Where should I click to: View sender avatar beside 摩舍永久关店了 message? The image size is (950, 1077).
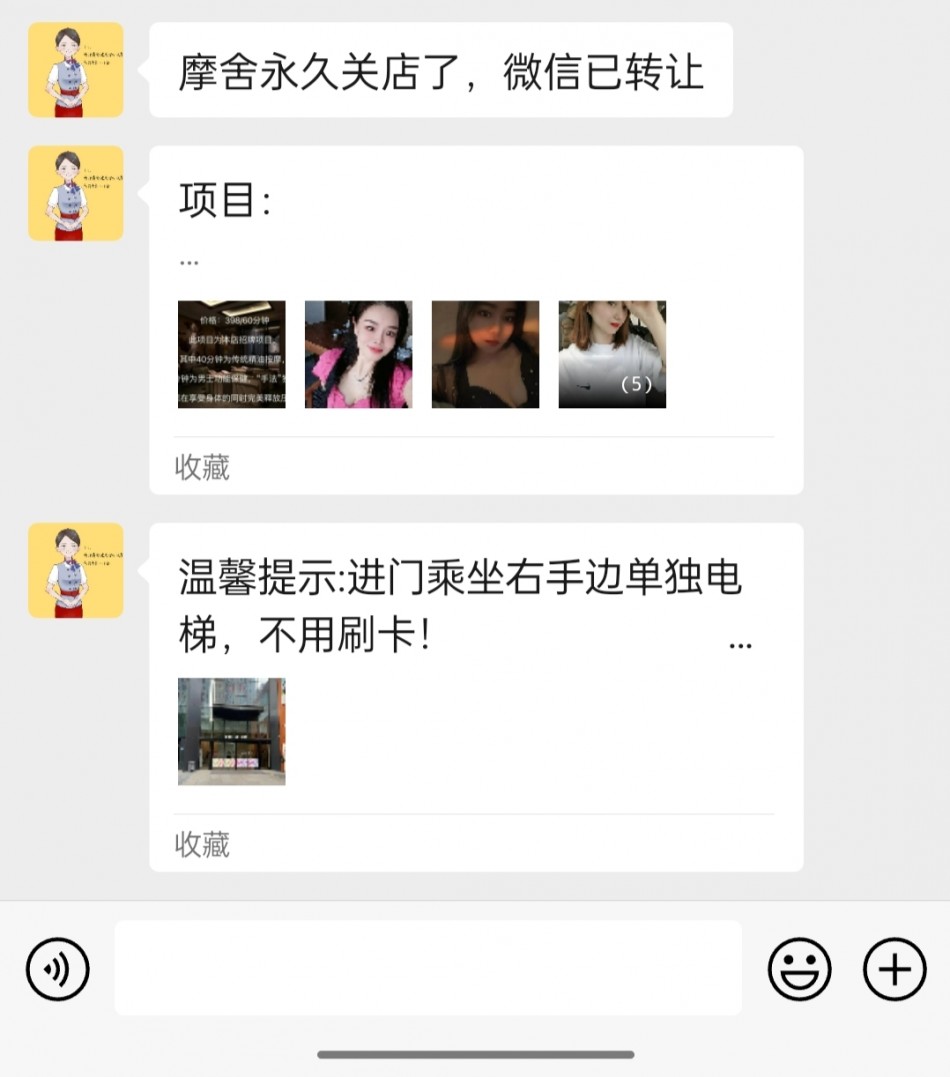point(76,70)
